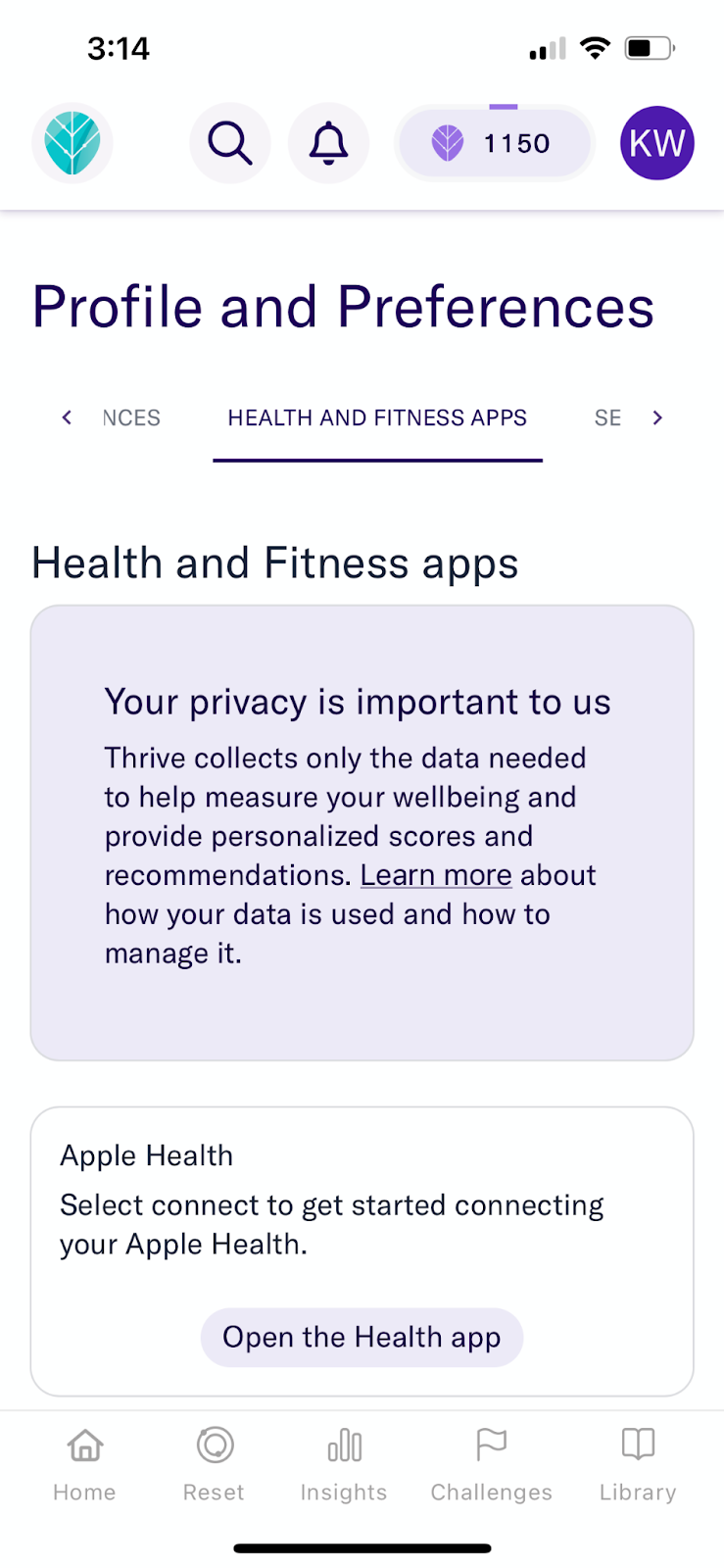Switch to the HEALTH AND FITNESS APPS tab
The image size is (724, 1568).
[377, 417]
